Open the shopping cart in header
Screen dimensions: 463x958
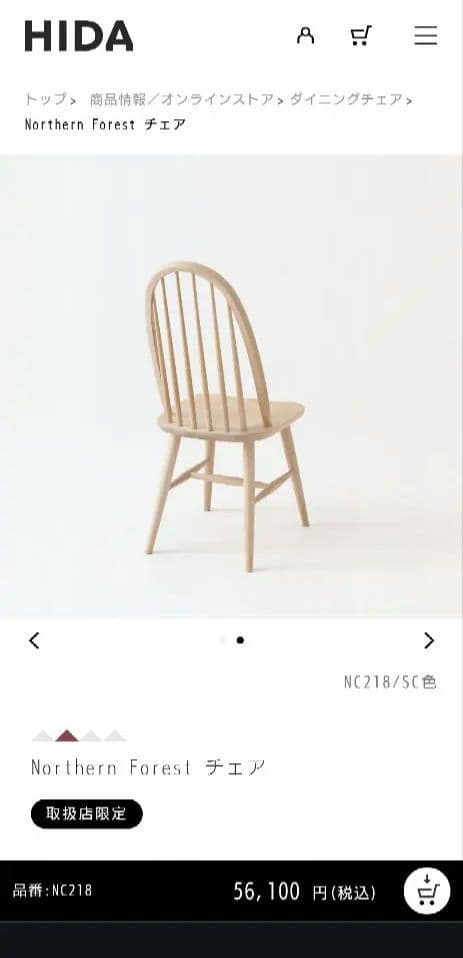(361, 35)
